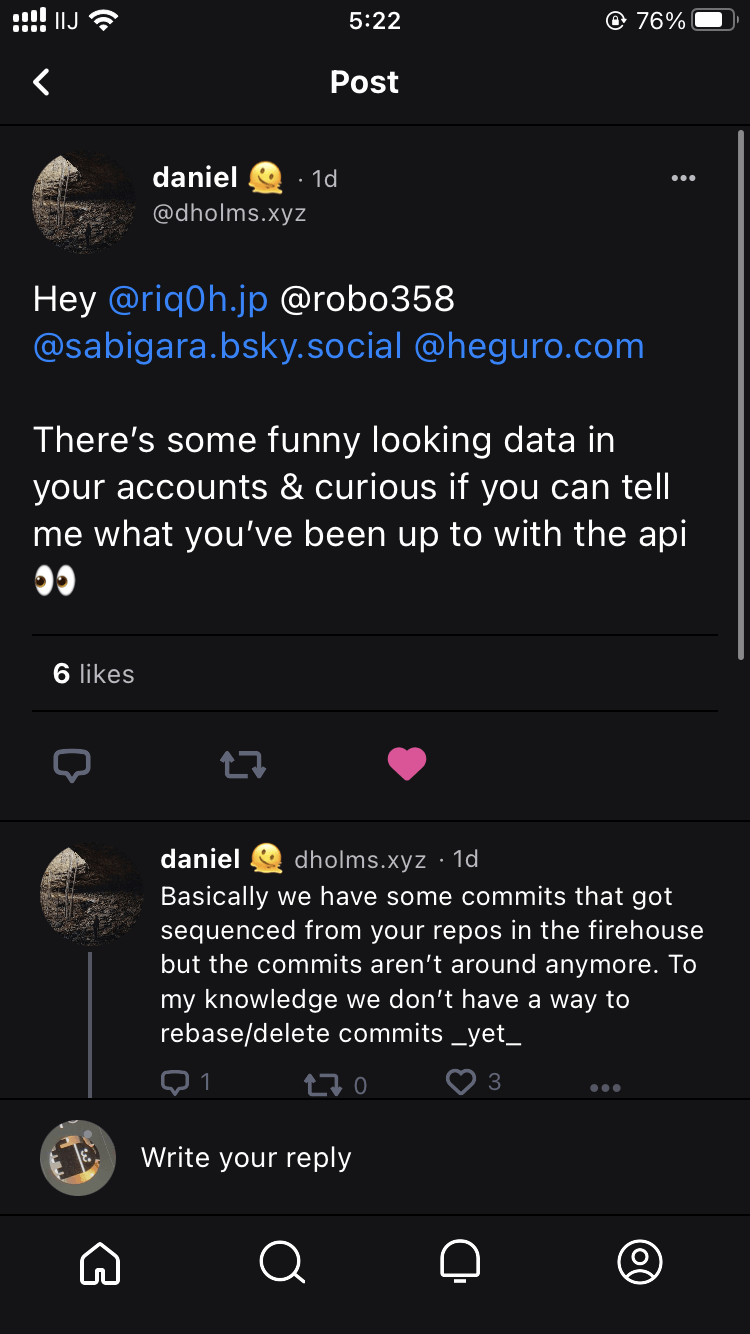Image resolution: width=750 pixels, height=1334 pixels.
Task: Open the Profile icon in bottom navigation
Action: coord(640,1262)
